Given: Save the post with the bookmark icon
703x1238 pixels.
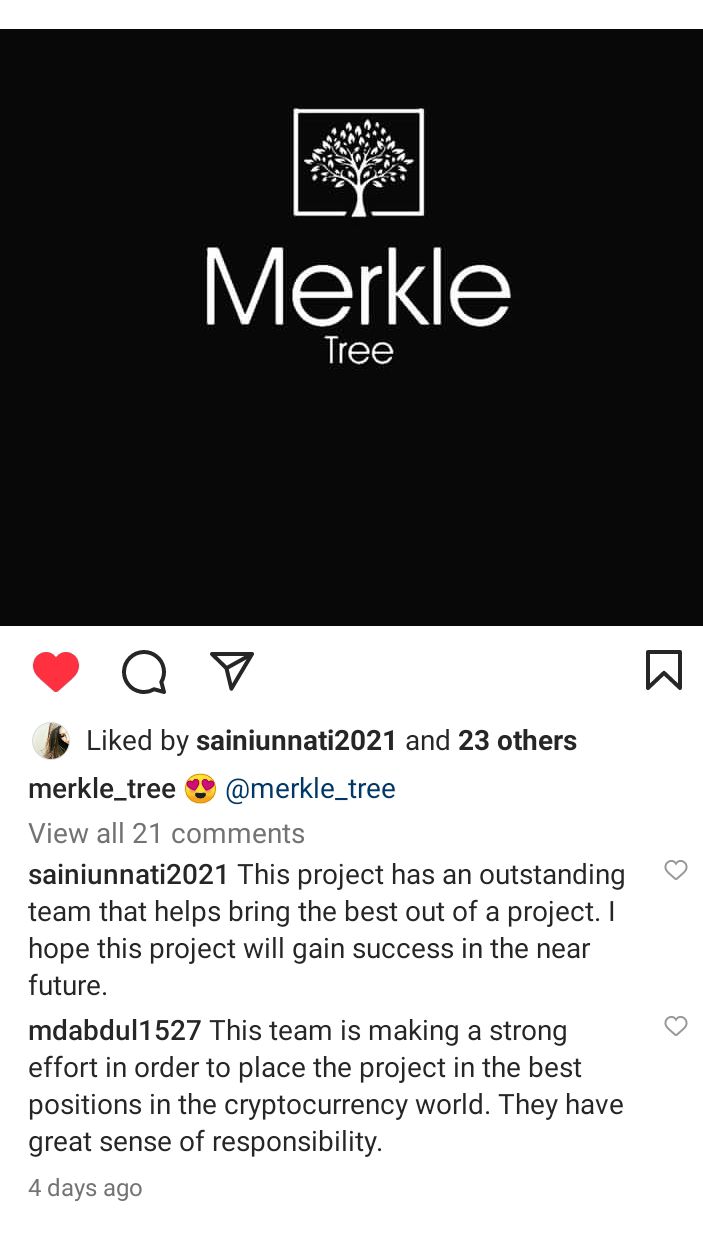Looking at the screenshot, I should [664, 670].
